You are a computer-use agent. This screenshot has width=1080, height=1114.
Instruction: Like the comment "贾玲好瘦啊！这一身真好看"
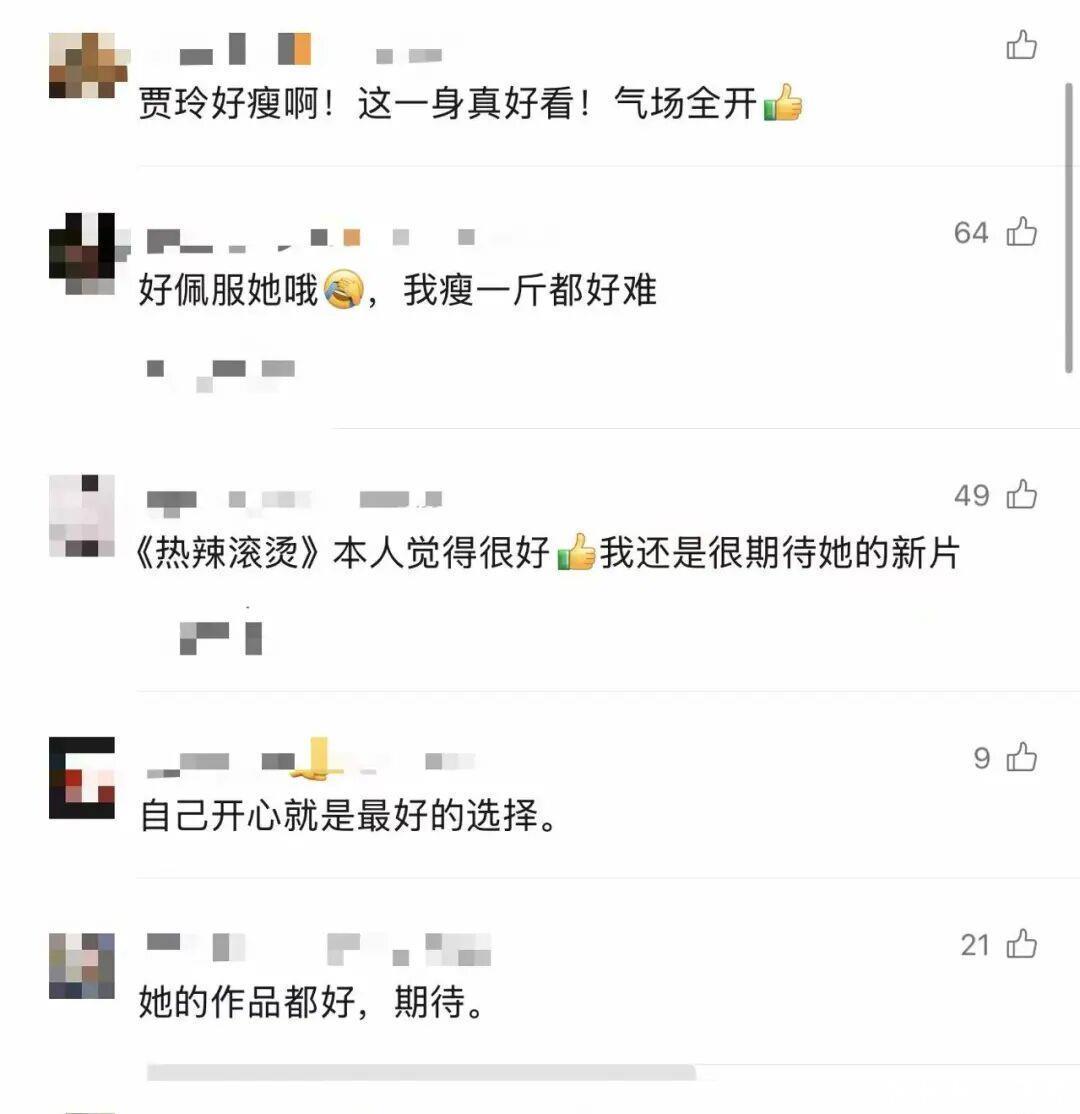(1021, 45)
